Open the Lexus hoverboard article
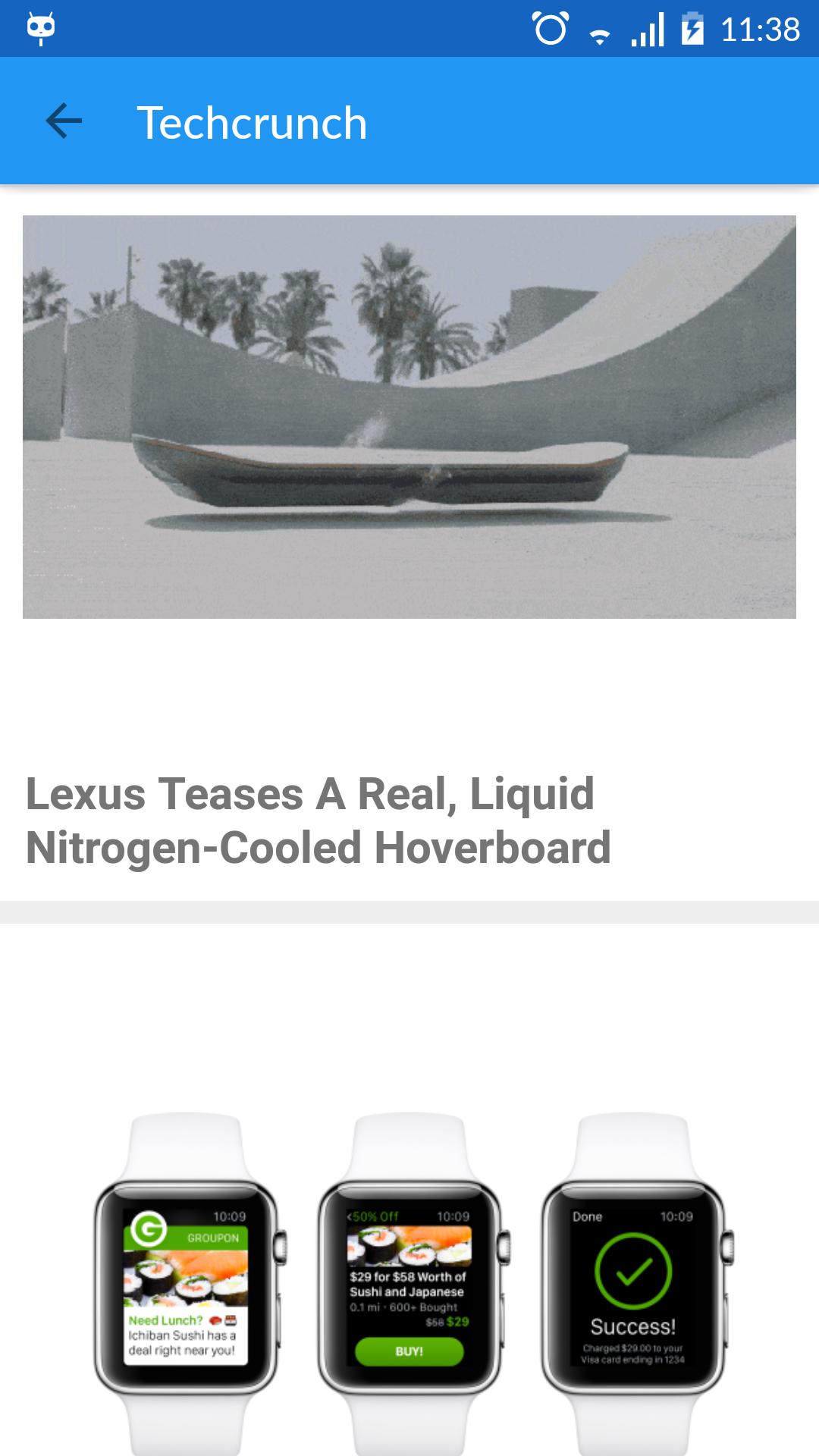The width and height of the screenshot is (819, 1456). pos(318,821)
